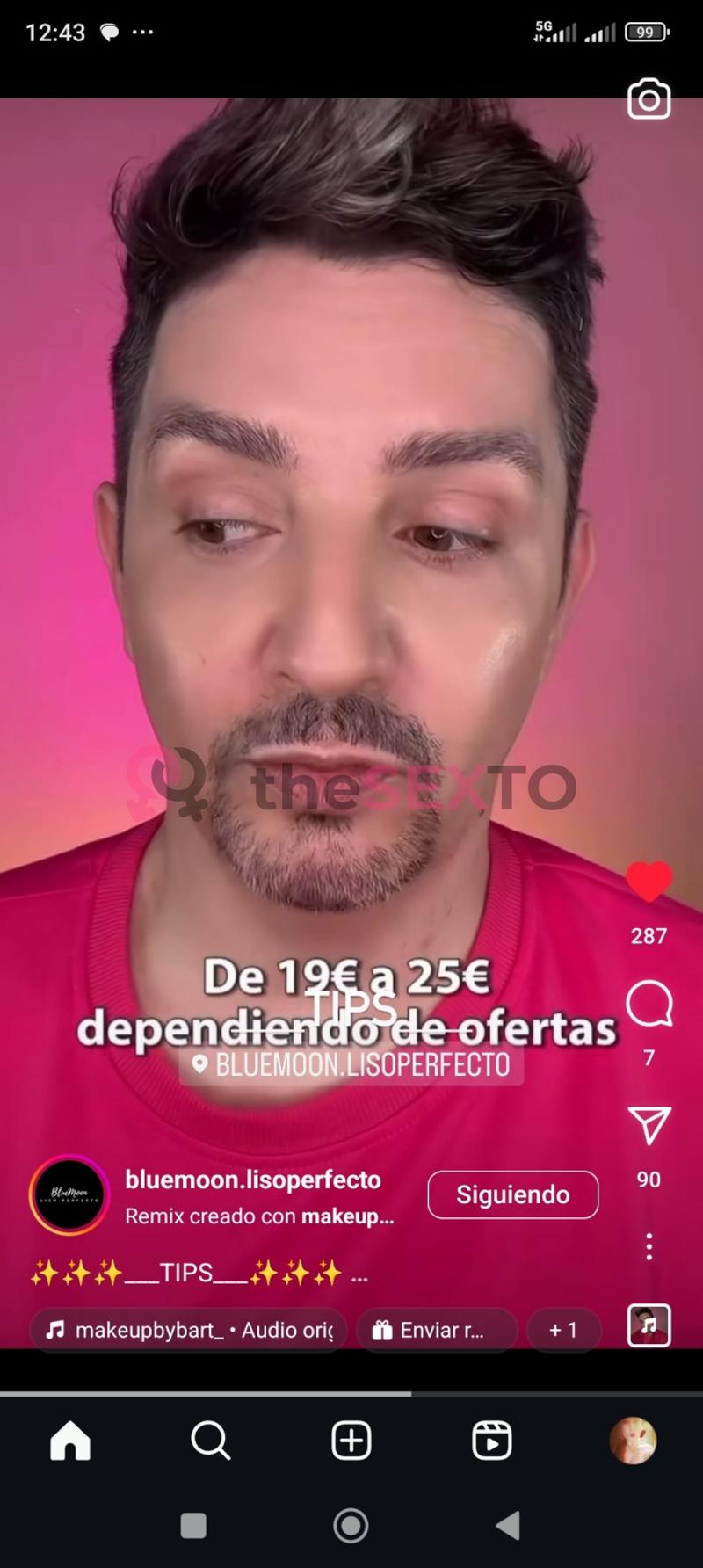Open makeupbybart_ original audio chip

coord(189,1330)
